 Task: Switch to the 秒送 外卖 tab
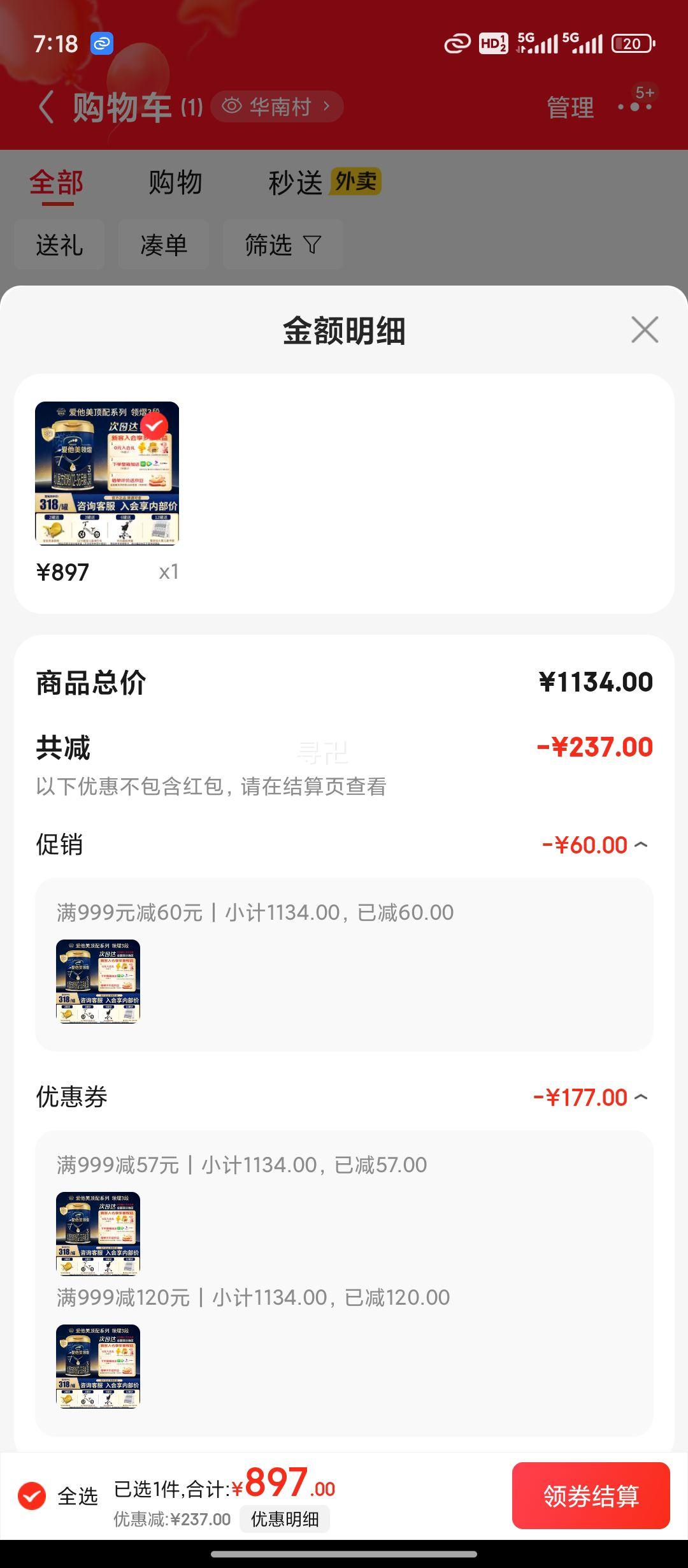point(324,183)
